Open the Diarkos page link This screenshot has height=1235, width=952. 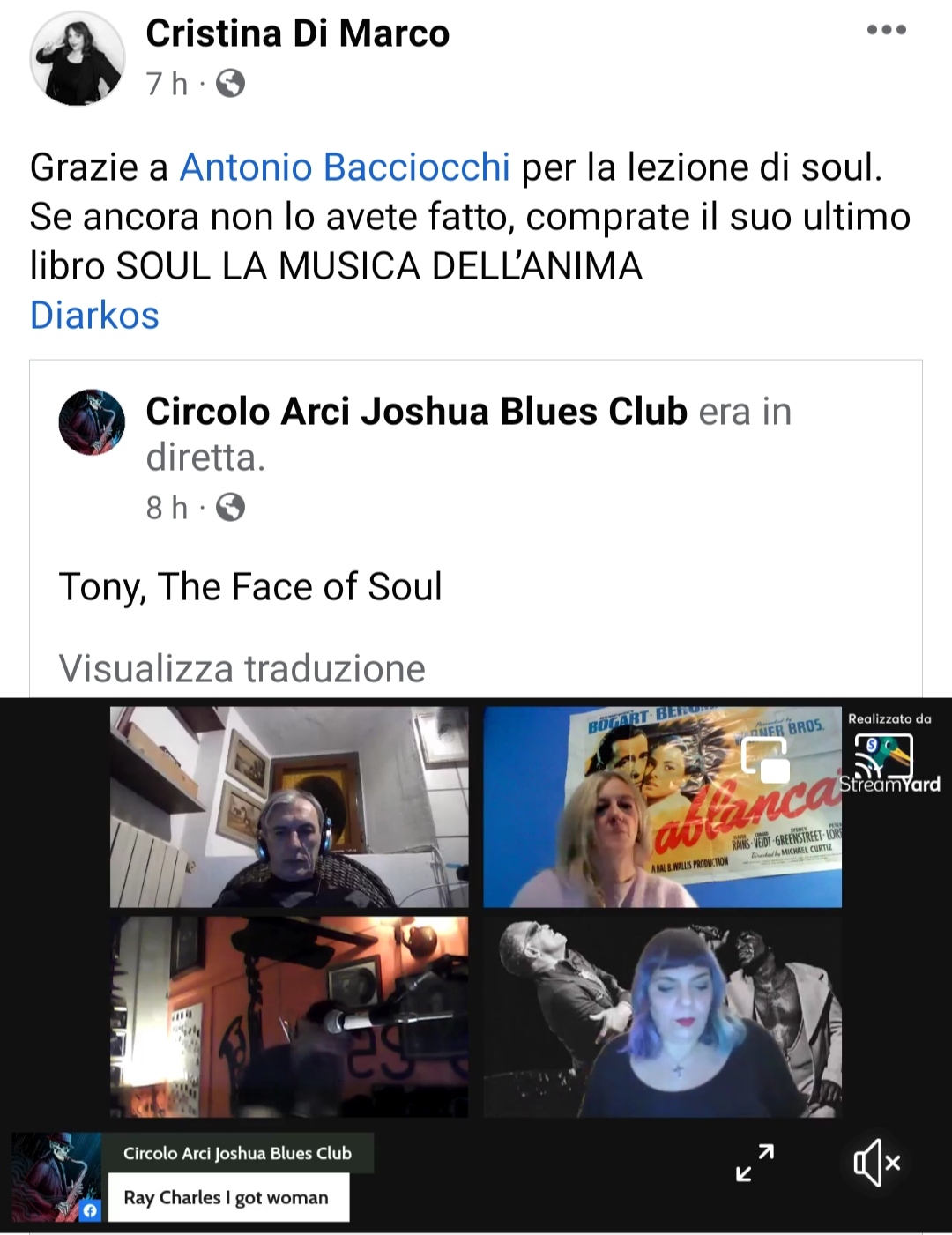click(x=94, y=315)
